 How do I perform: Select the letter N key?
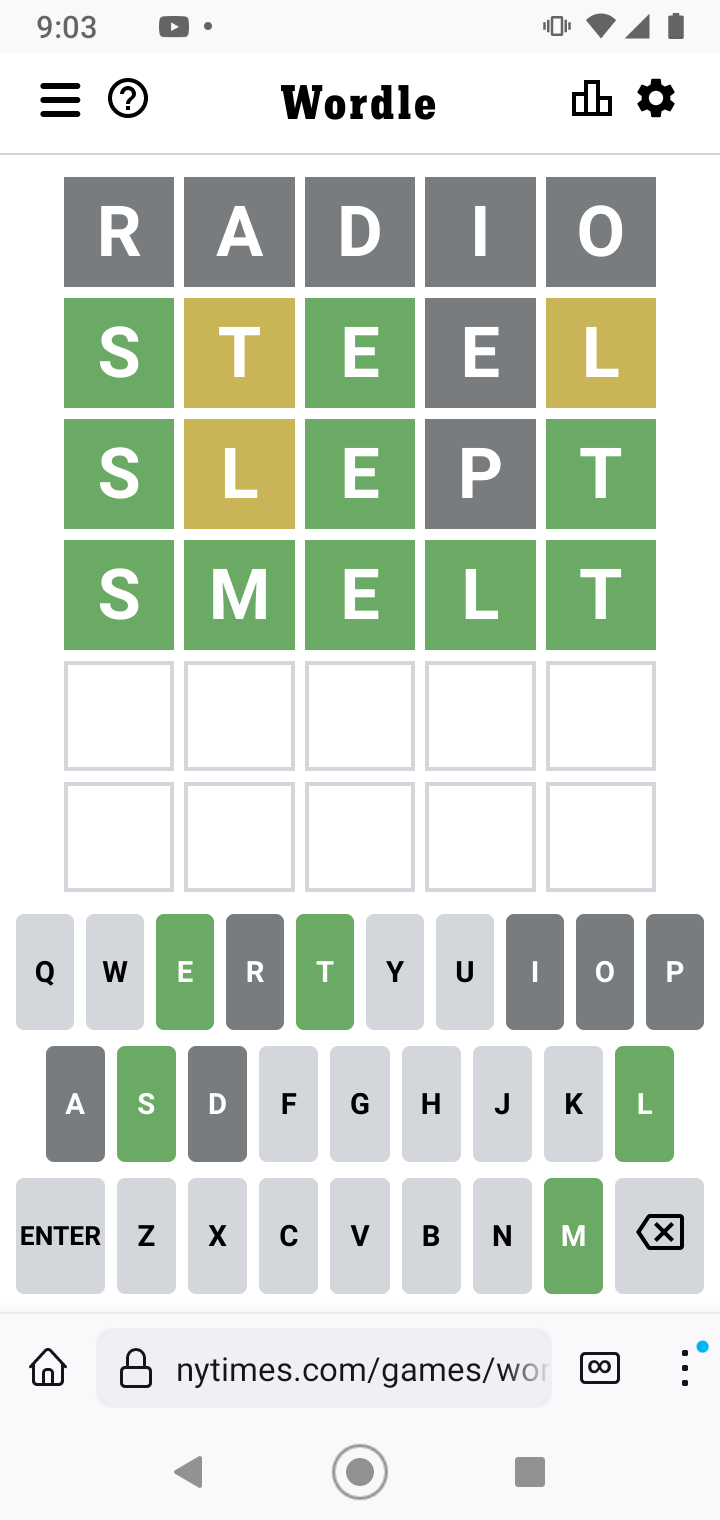(x=502, y=1236)
